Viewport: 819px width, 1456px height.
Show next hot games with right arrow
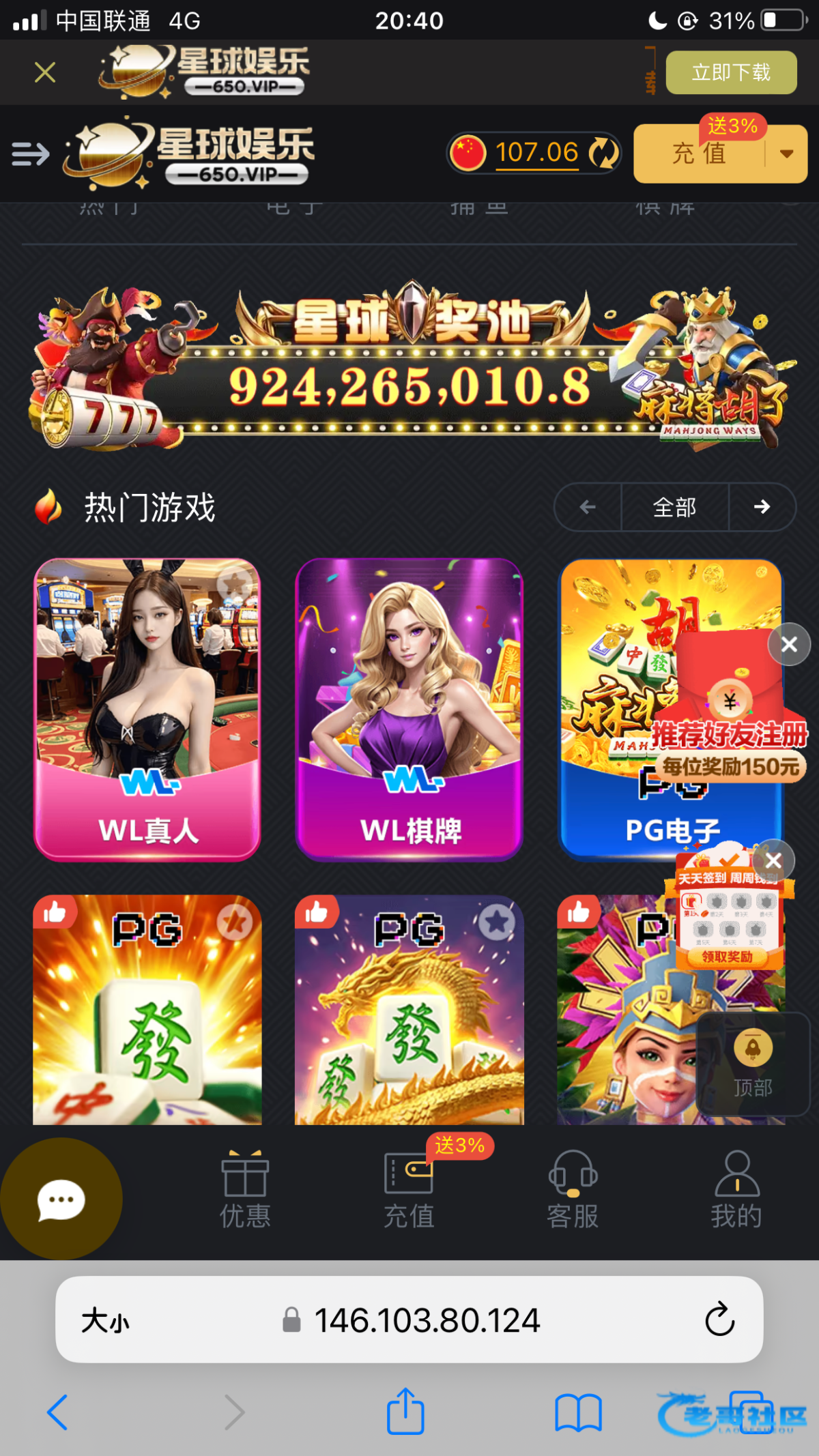[762, 507]
